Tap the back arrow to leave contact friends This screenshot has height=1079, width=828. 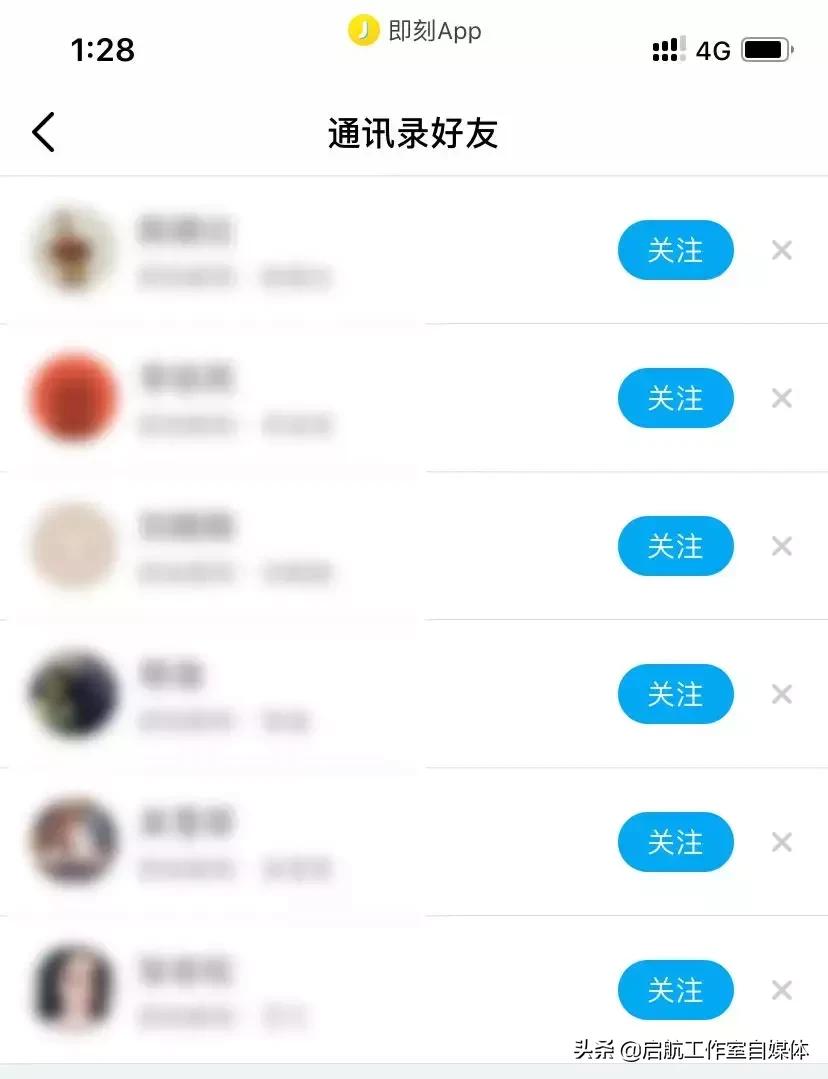click(x=42, y=131)
